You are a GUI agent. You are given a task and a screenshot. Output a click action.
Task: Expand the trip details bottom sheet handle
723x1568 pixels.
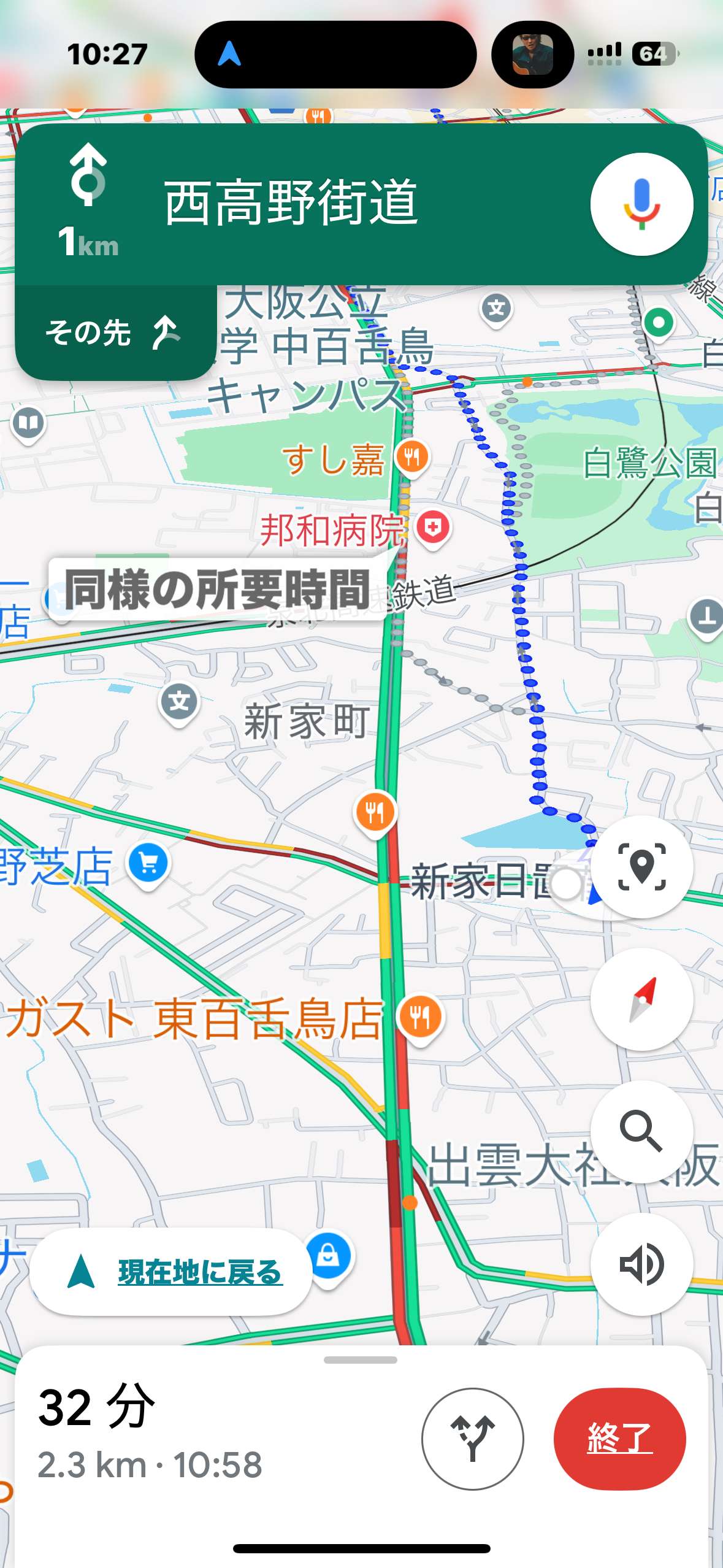click(361, 1360)
